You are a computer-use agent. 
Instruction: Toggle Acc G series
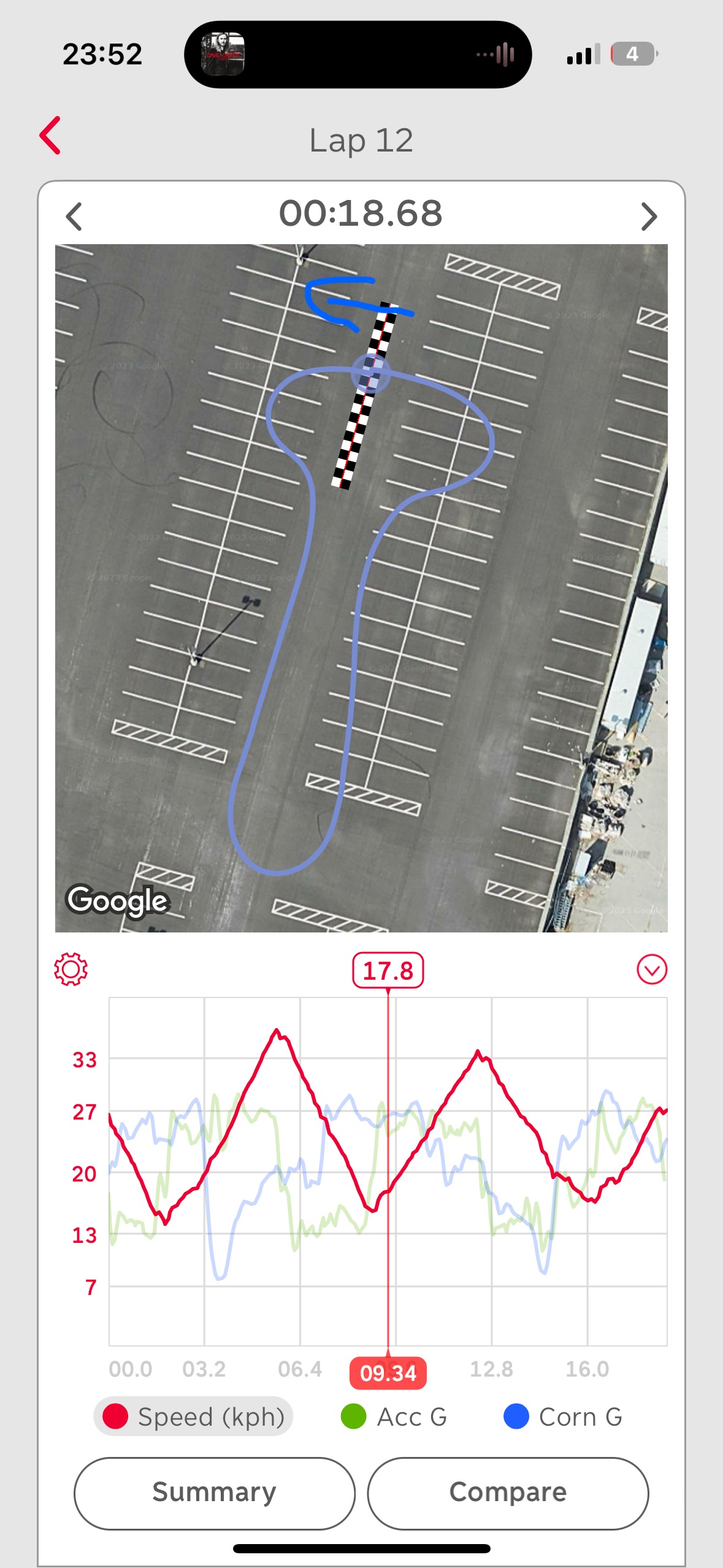pyautogui.click(x=394, y=1416)
